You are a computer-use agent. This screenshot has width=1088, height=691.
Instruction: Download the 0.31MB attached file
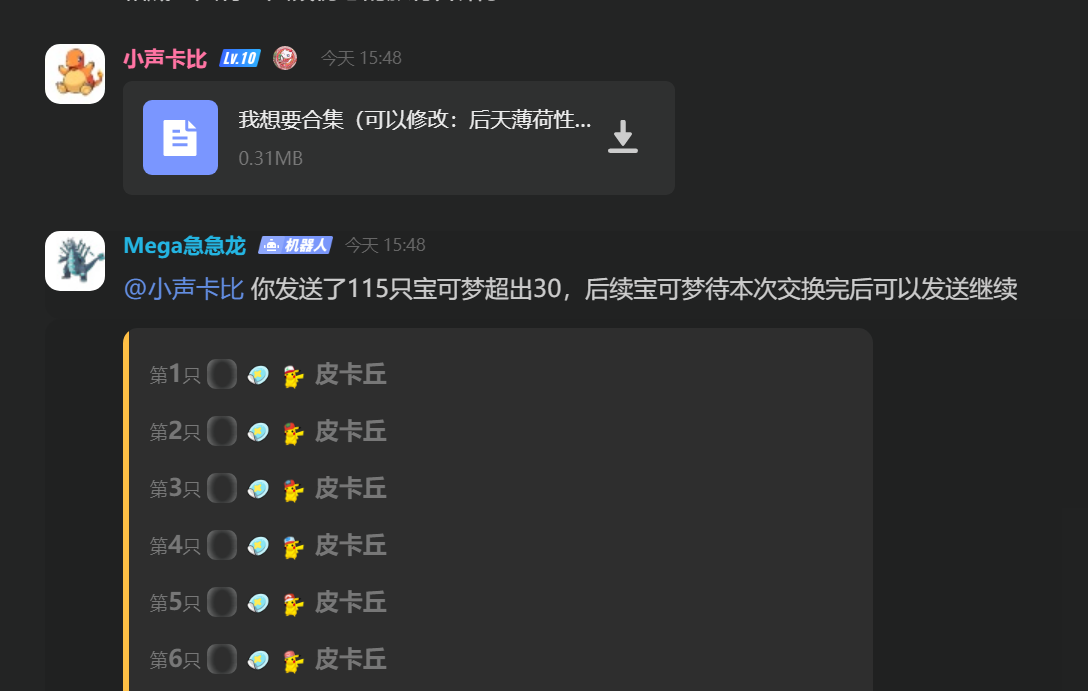(x=622, y=137)
